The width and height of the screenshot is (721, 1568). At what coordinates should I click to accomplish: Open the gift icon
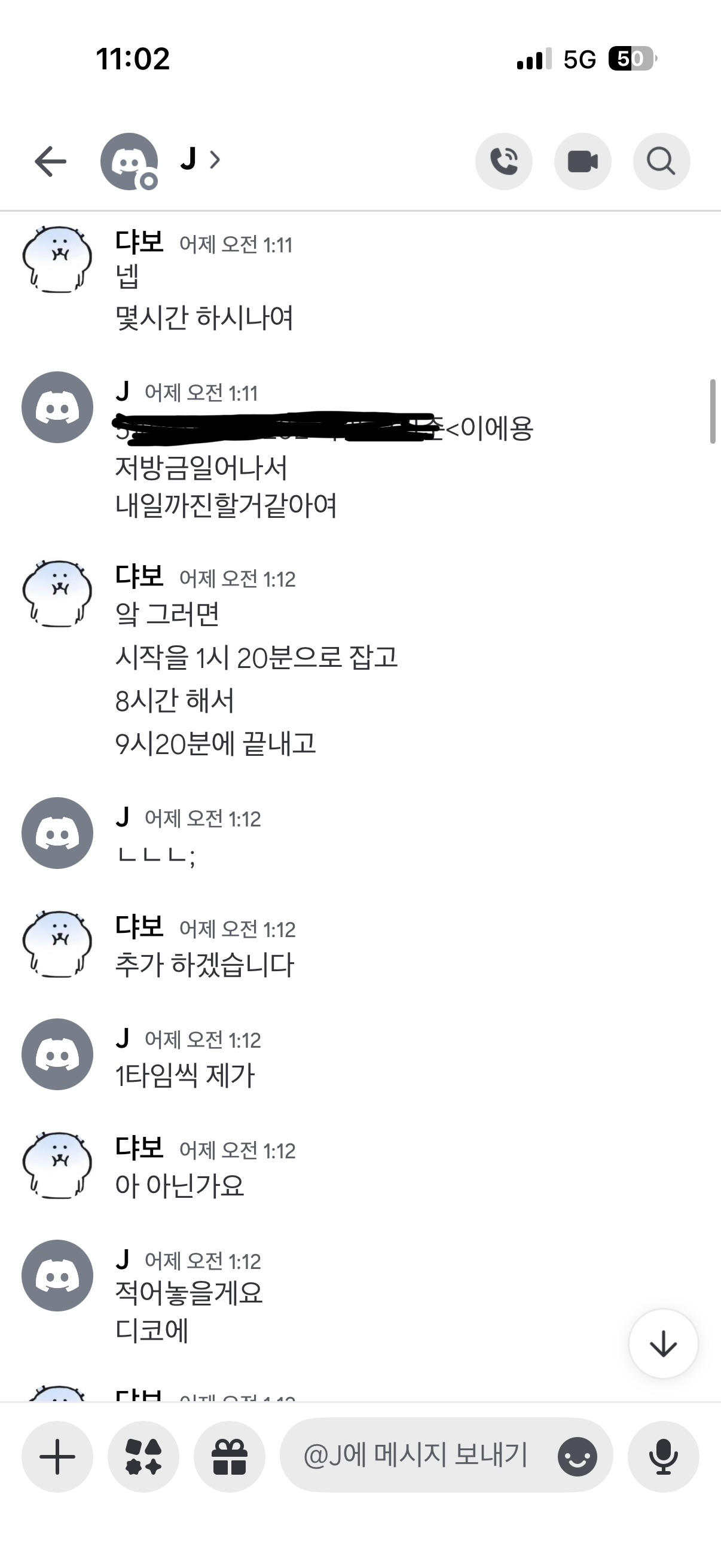point(230,1457)
